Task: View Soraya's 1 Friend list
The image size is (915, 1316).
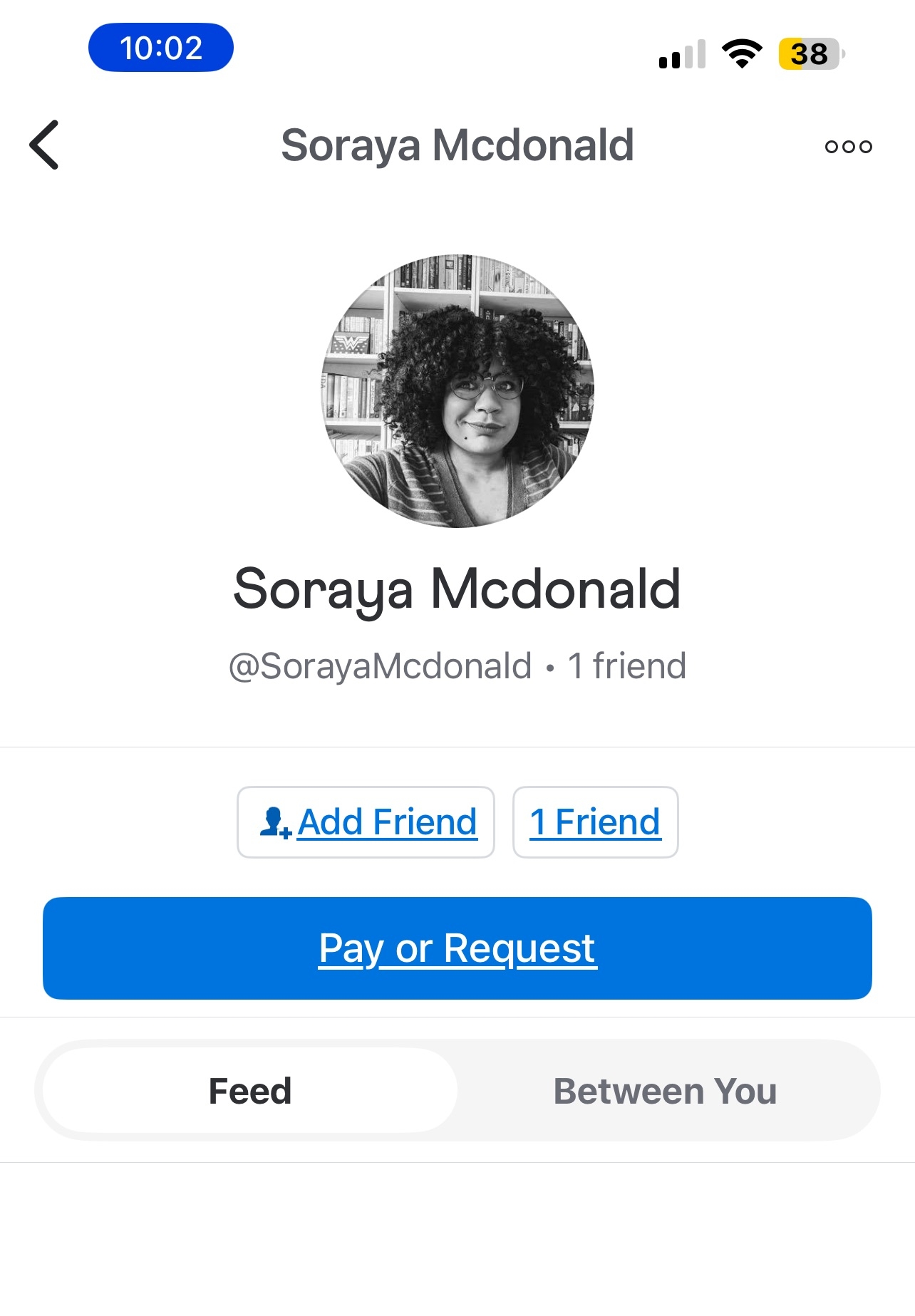Action: click(595, 822)
